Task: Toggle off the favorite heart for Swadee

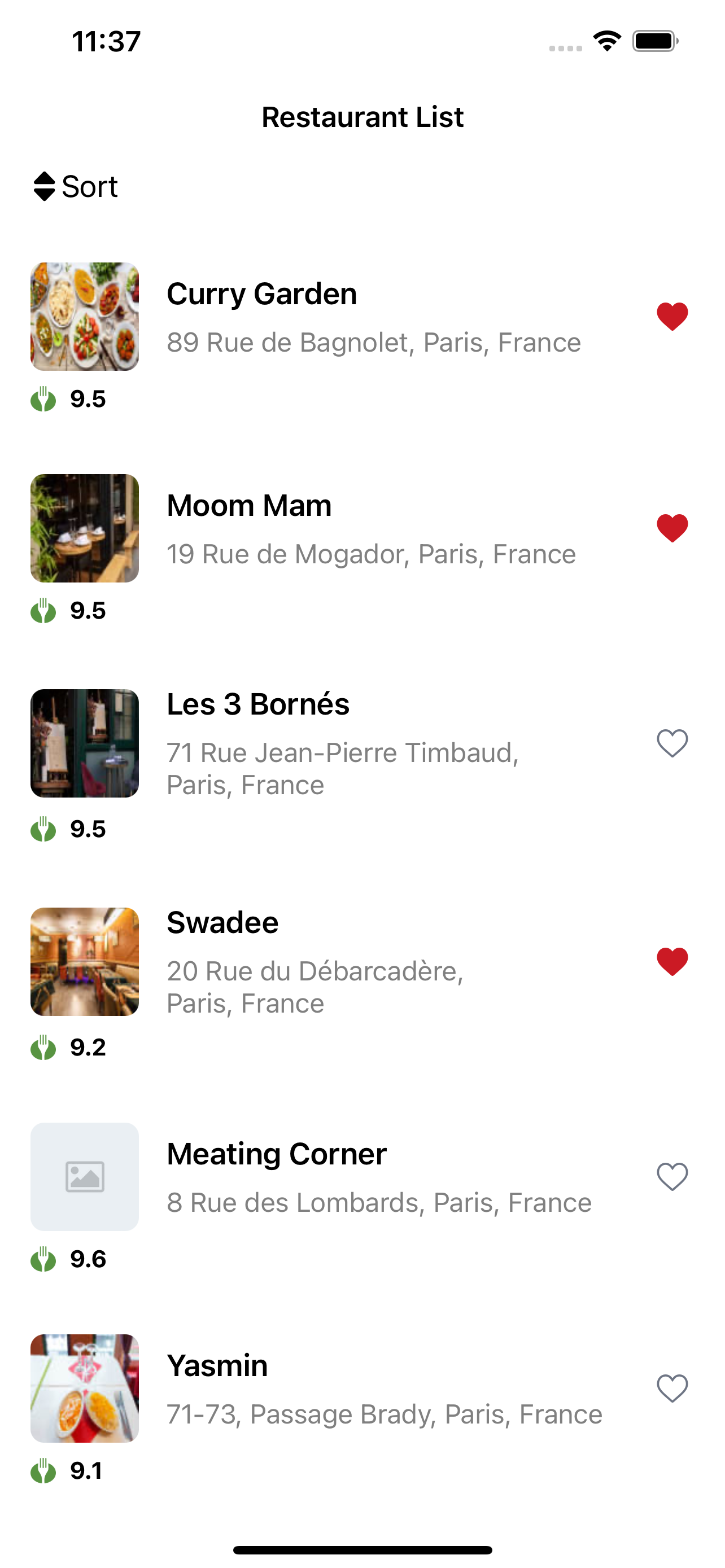Action: click(672, 962)
